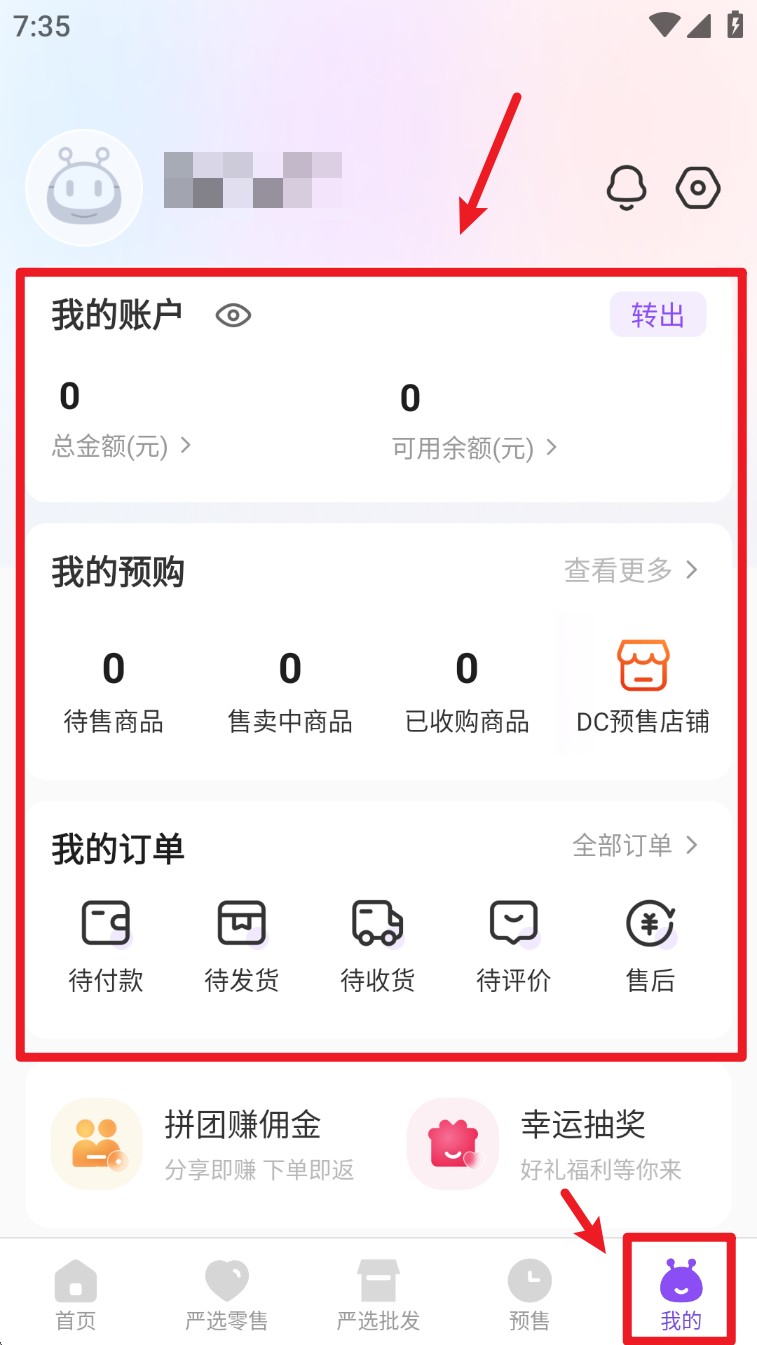Open the 待收货 delivery truck icon
Screen dimensions: 757x1345
click(x=377, y=922)
